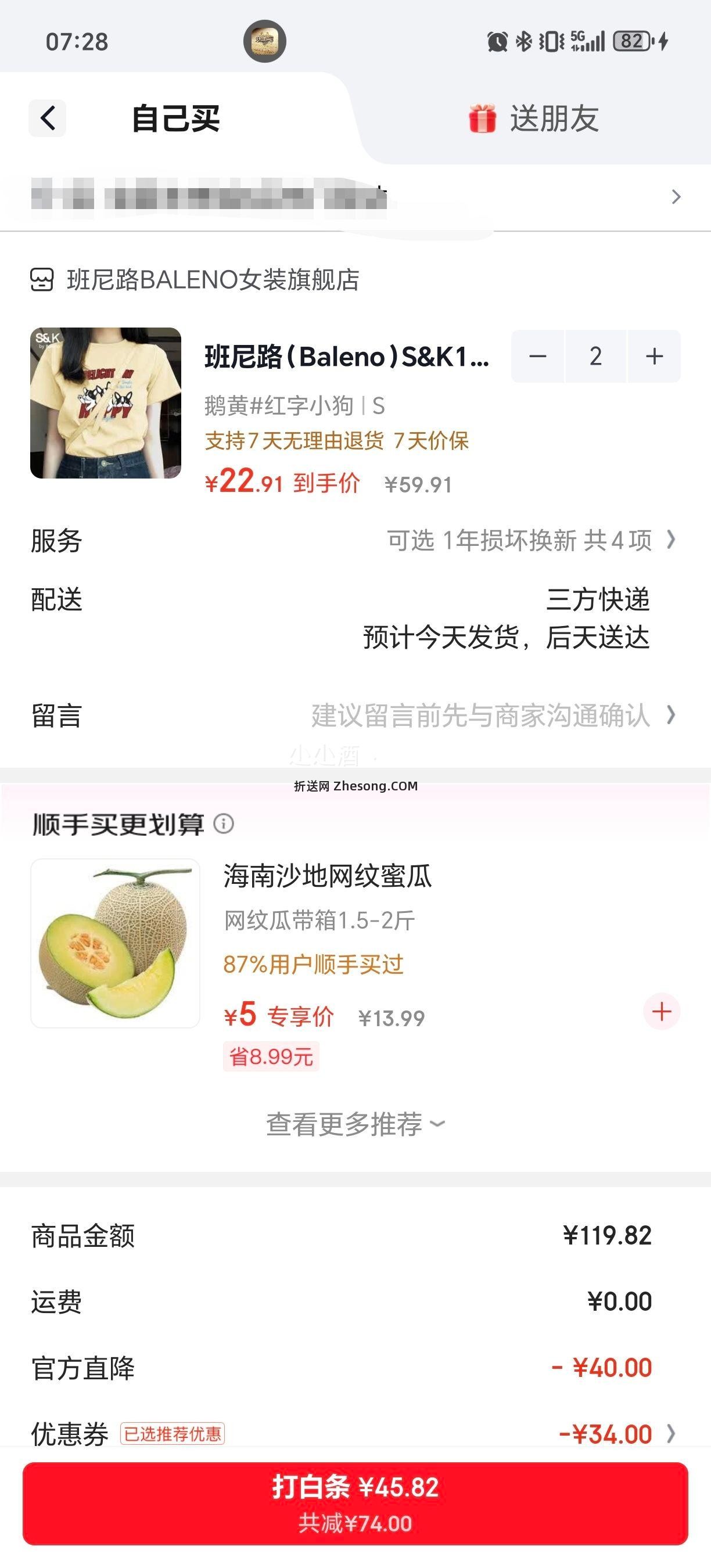Open the 班尼路BALENO store via store icon
Image resolution: width=711 pixels, height=1568 pixels.
pos(41,280)
